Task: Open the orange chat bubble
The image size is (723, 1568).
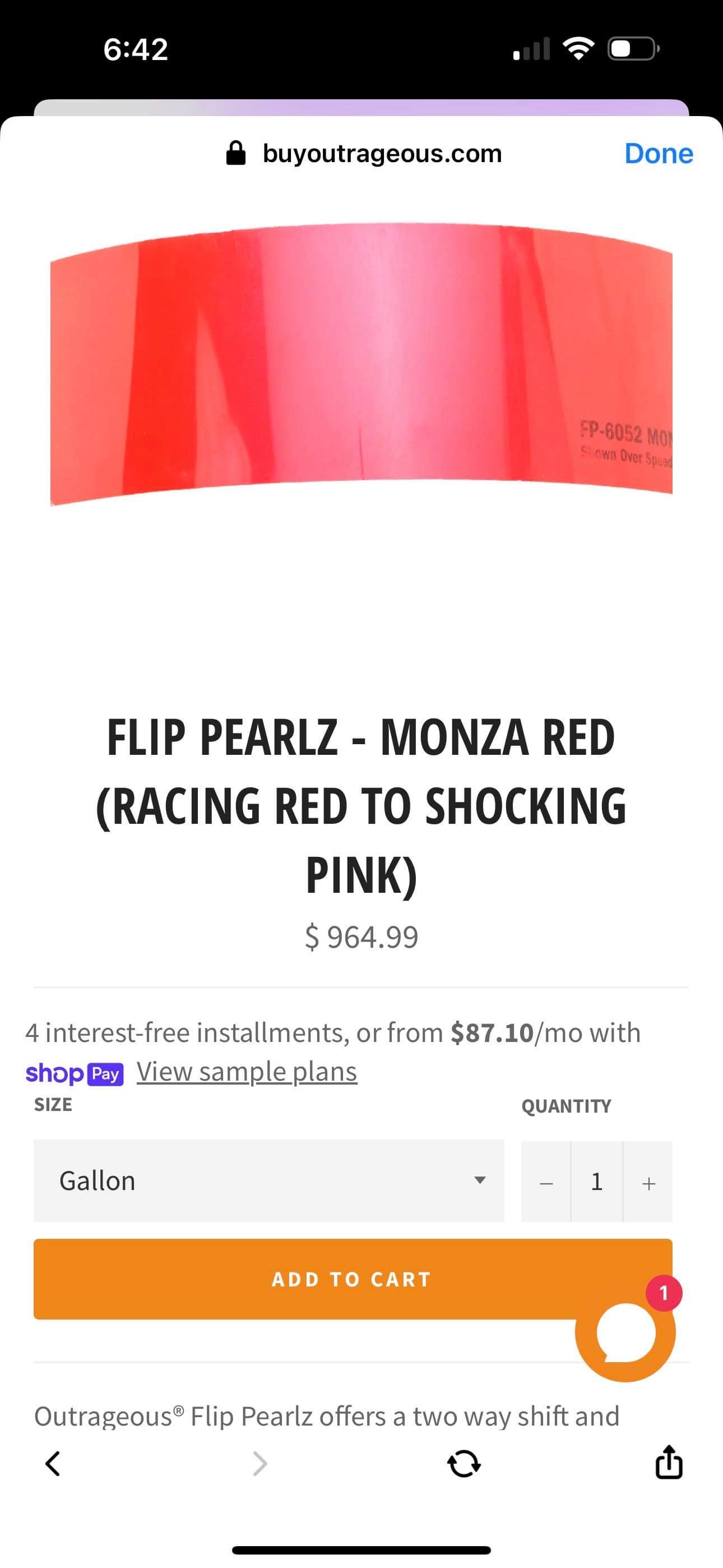Action: (625, 1333)
